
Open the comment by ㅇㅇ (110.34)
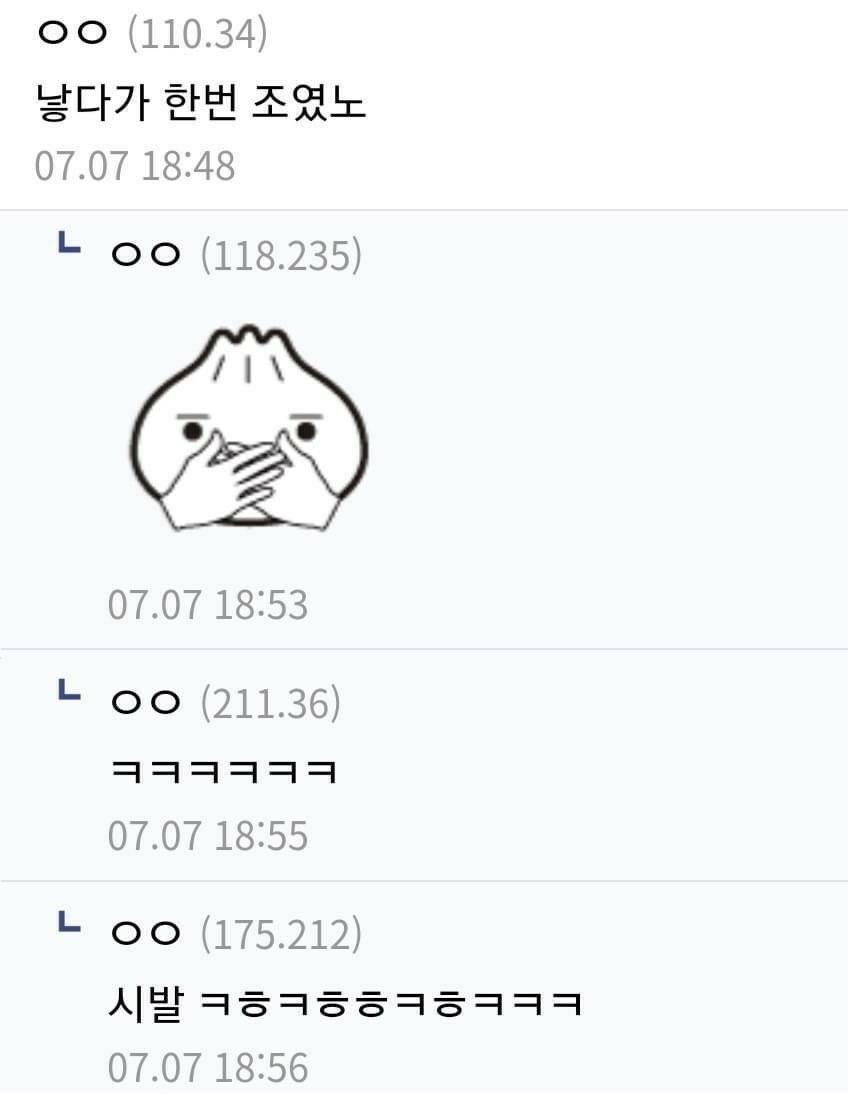200,104
